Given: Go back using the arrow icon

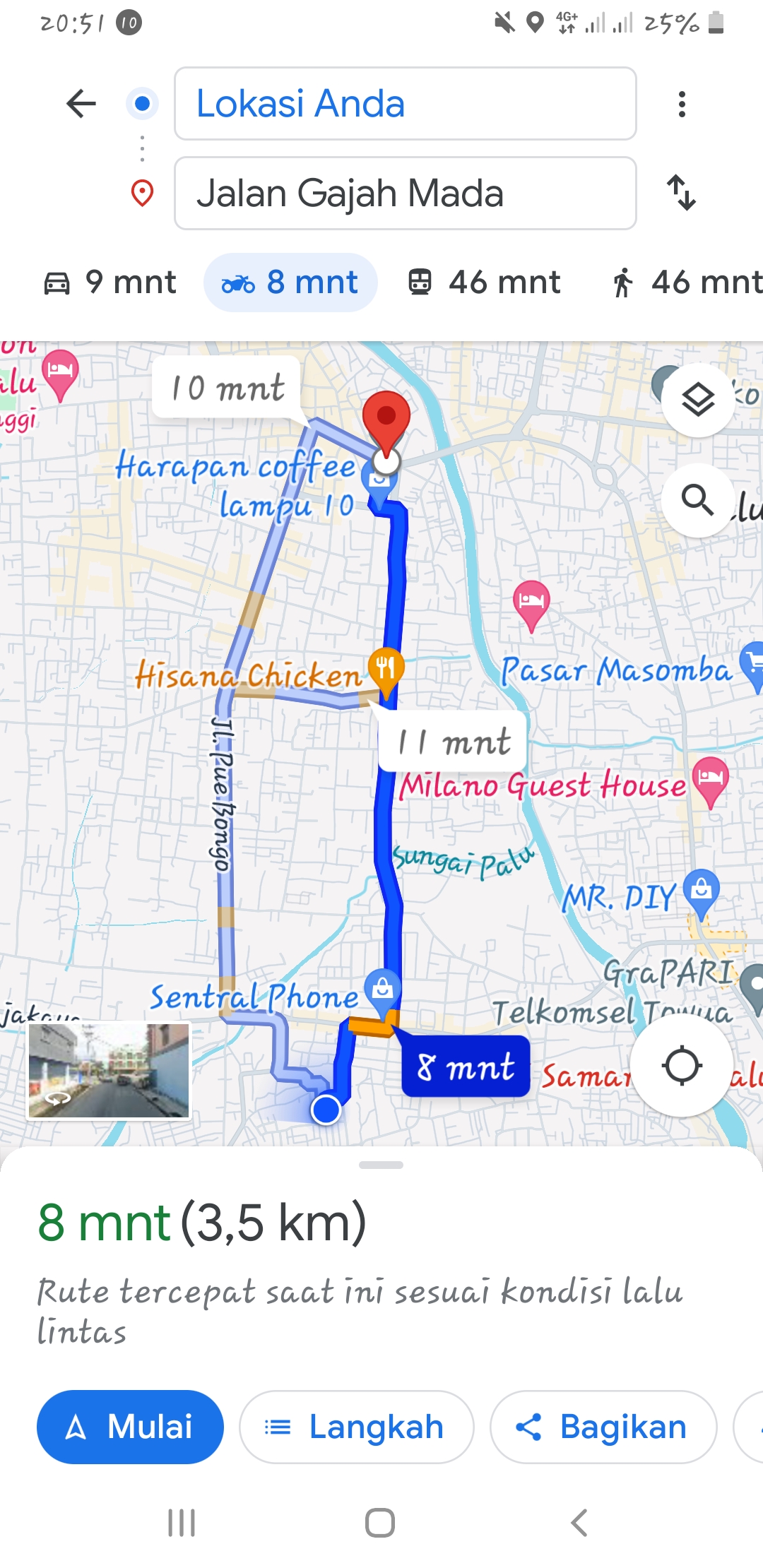Looking at the screenshot, I should (81, 104).
